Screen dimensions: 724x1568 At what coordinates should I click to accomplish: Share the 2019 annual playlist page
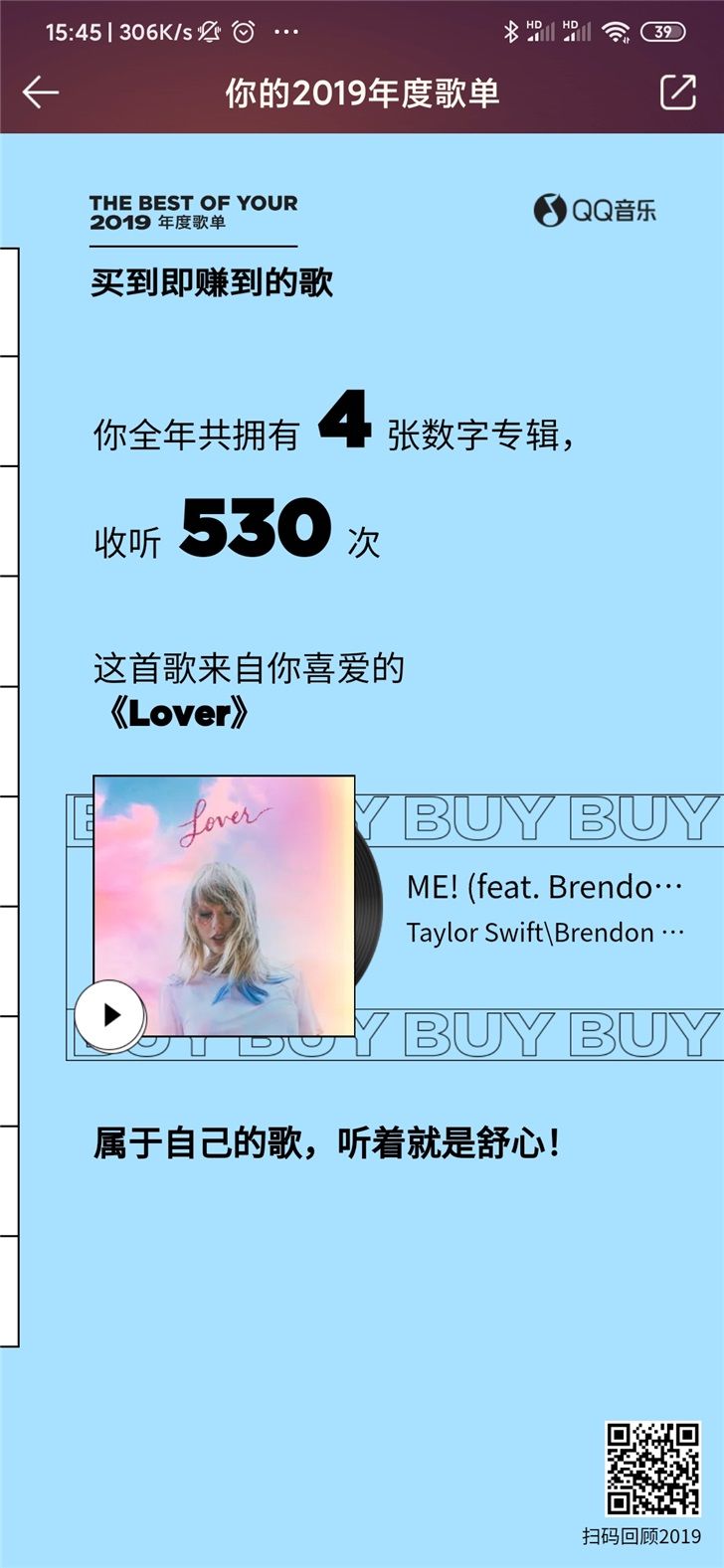pos(677,92)
